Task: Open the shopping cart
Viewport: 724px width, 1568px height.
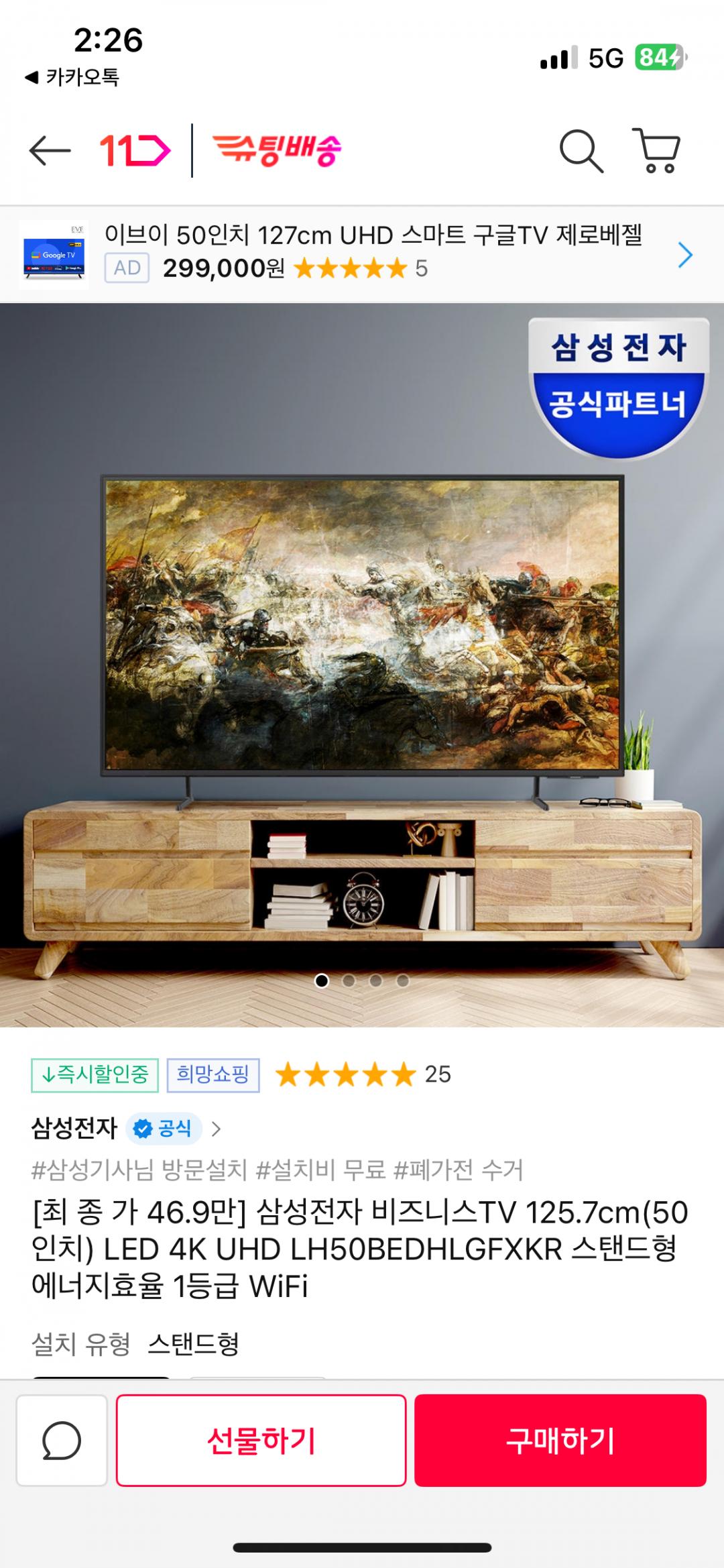Action: click(x=657, y=150)
